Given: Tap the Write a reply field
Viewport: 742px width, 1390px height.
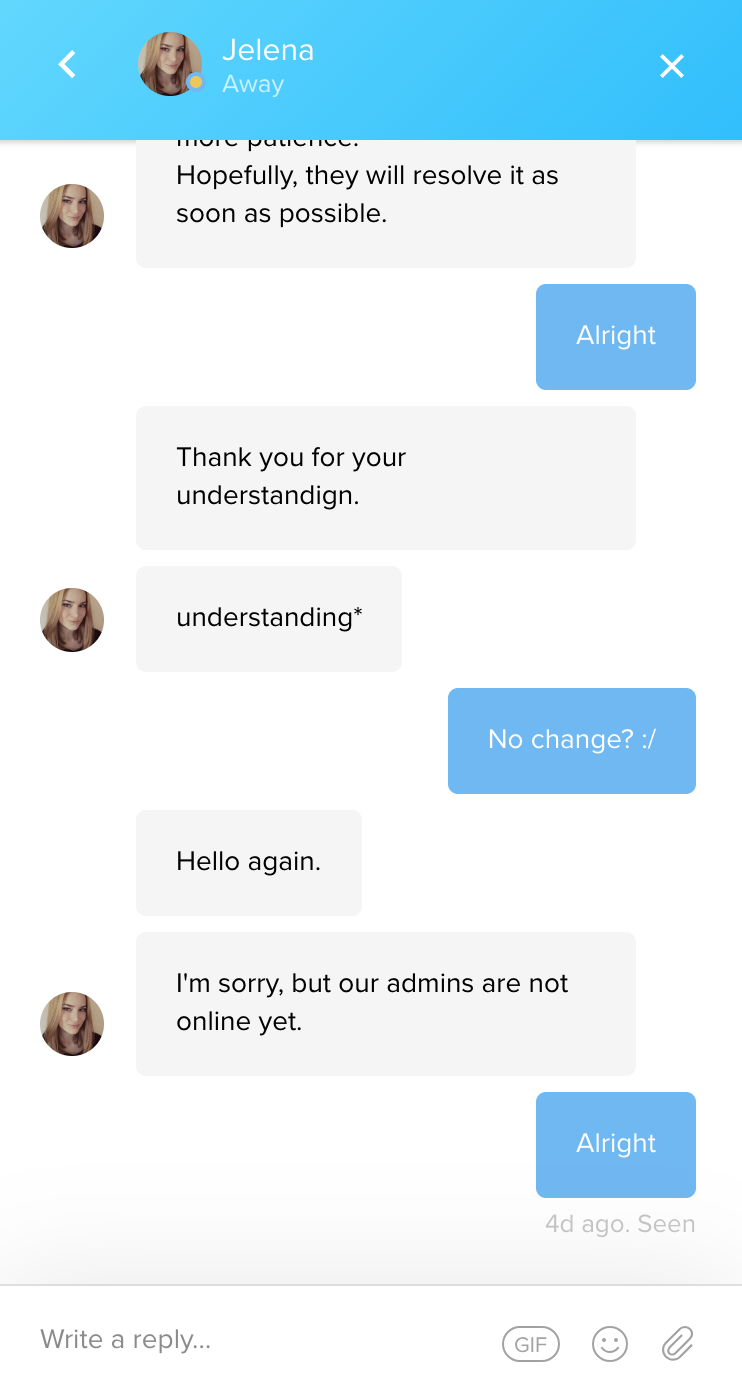Looking at the screenshot, I should pos(260,1340).
